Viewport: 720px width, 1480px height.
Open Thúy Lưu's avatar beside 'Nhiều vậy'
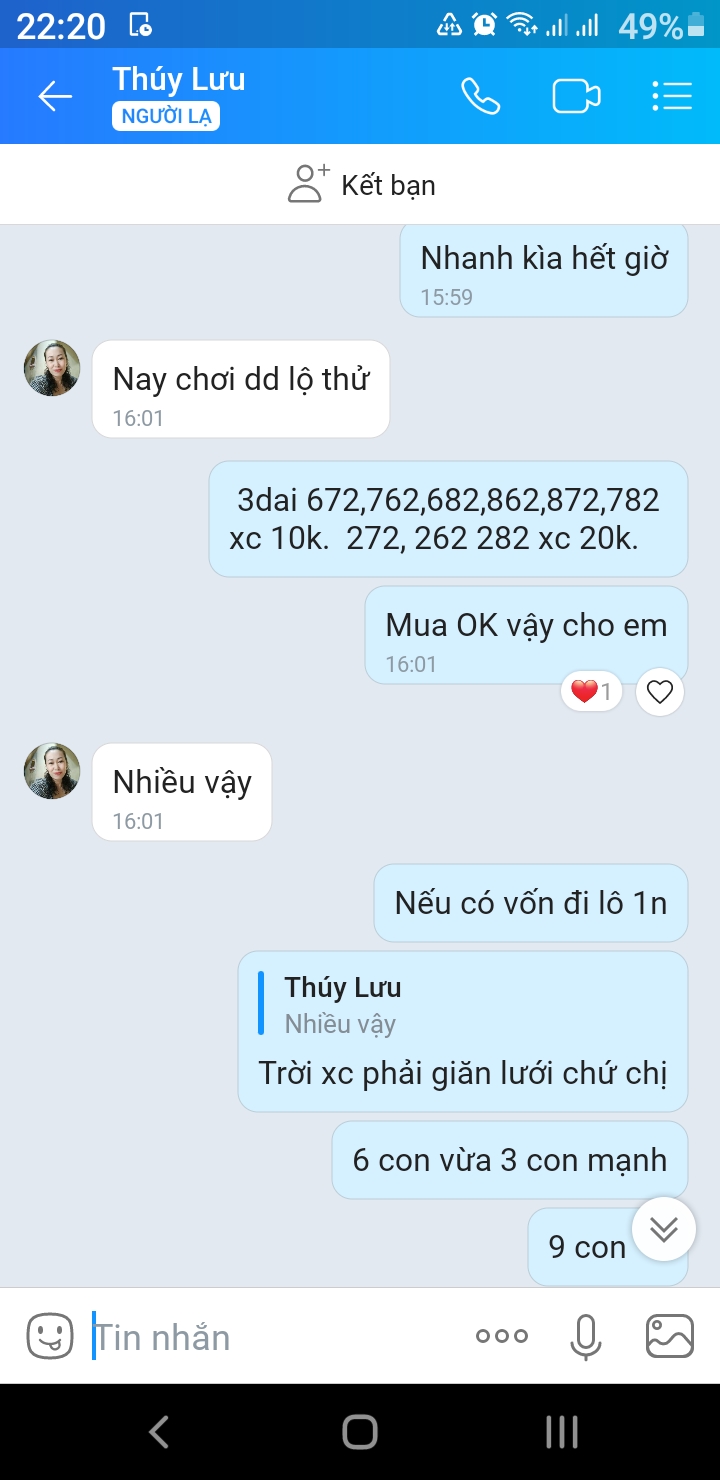coord(52,771)
